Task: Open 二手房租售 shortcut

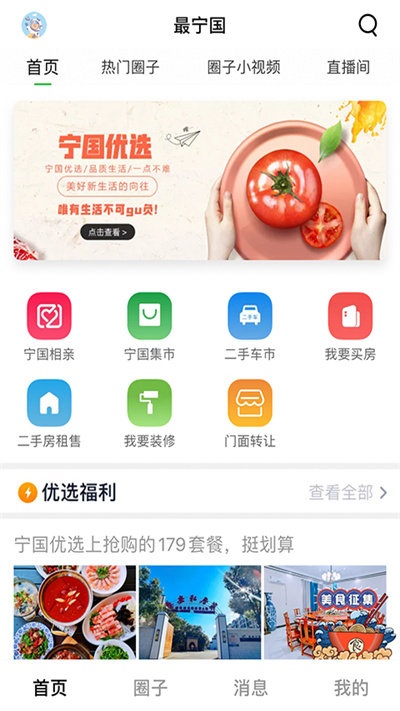Action: click(49, 414)
